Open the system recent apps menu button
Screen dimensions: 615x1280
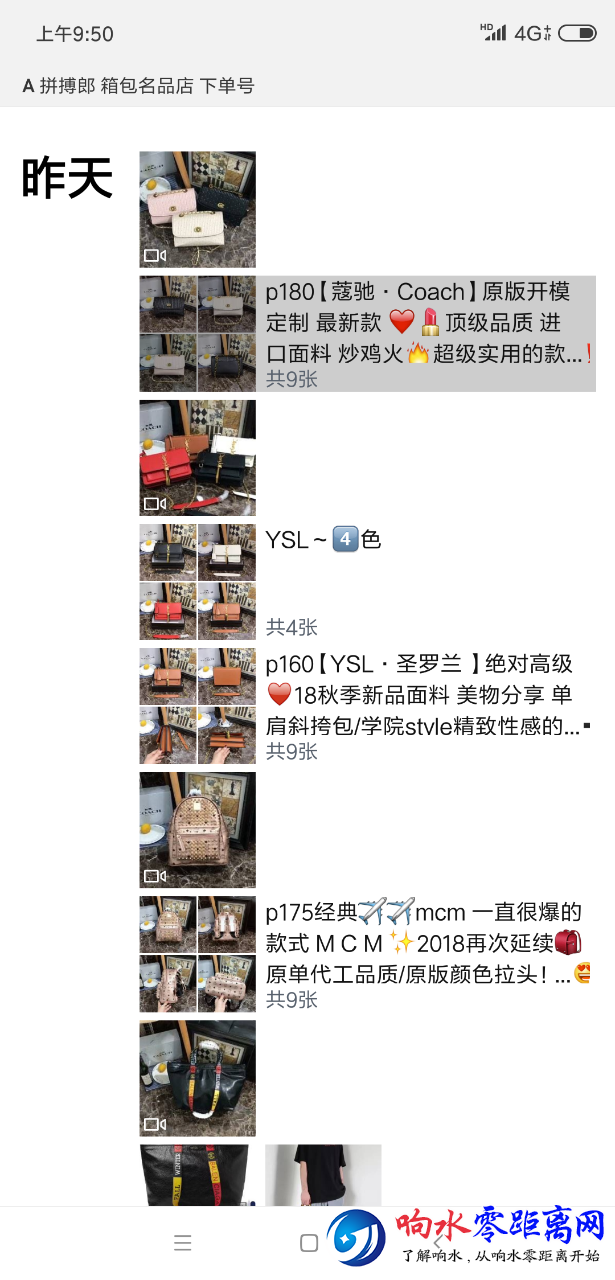pyautogui.click(x=182, y=1243)
